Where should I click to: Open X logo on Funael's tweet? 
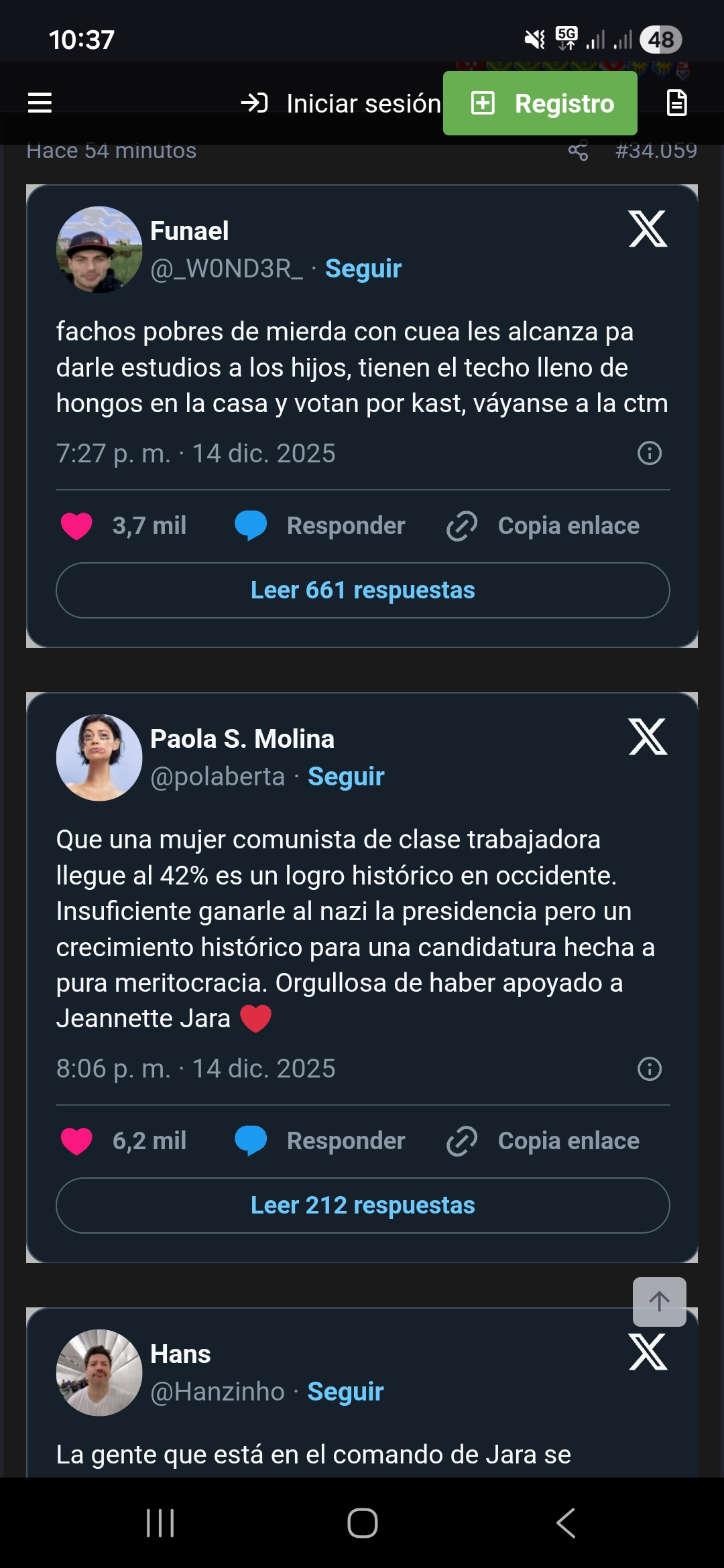click(x=648, y=229)
